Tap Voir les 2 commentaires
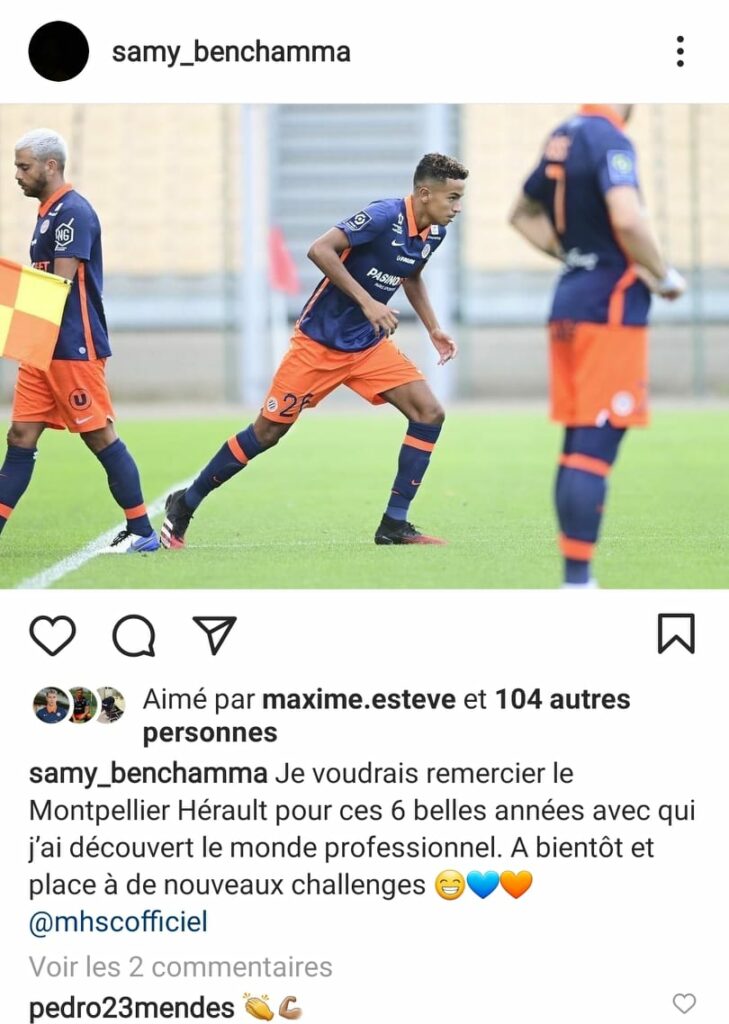 coord(180,967)
